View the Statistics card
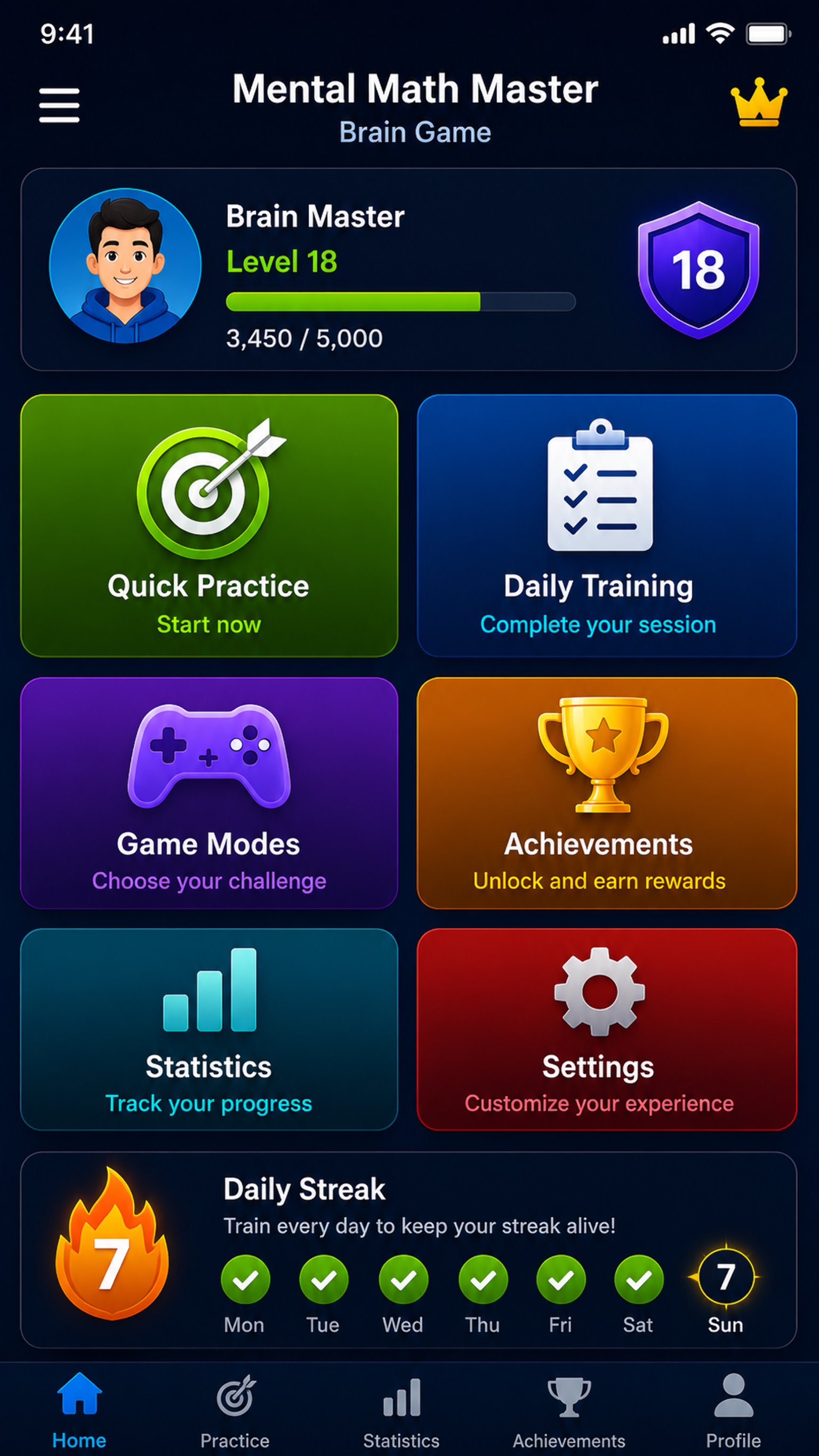 click(x=209, y=1029)
